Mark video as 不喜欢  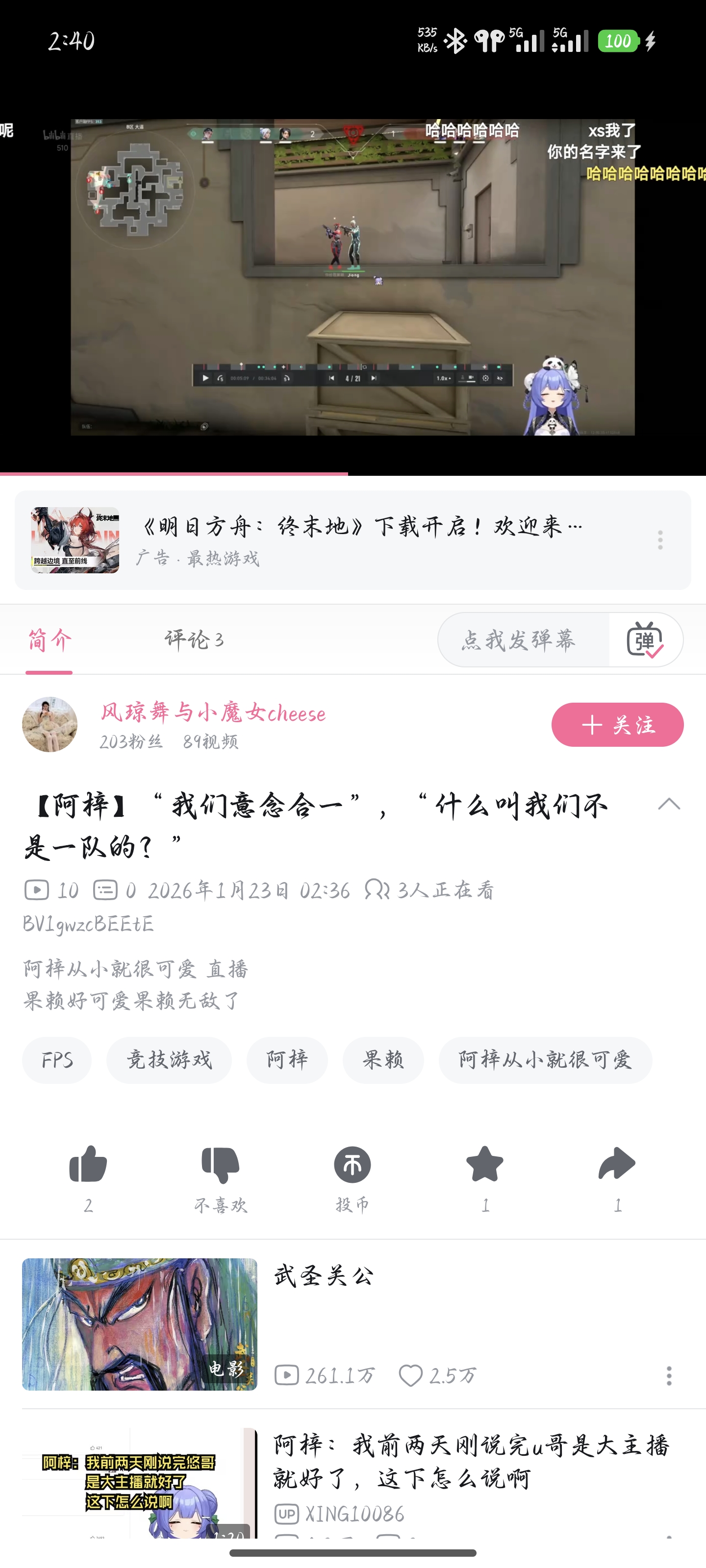tap(221, 1165)
